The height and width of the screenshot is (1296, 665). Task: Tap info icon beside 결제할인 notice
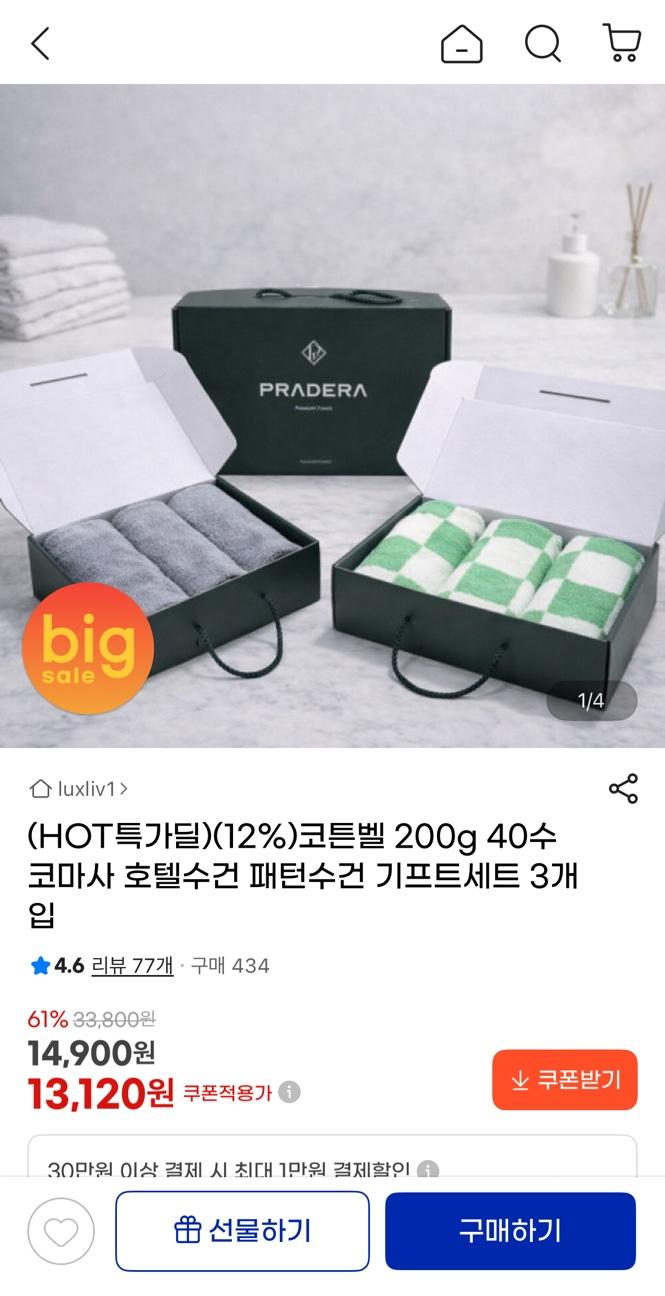coord(428,1170)
